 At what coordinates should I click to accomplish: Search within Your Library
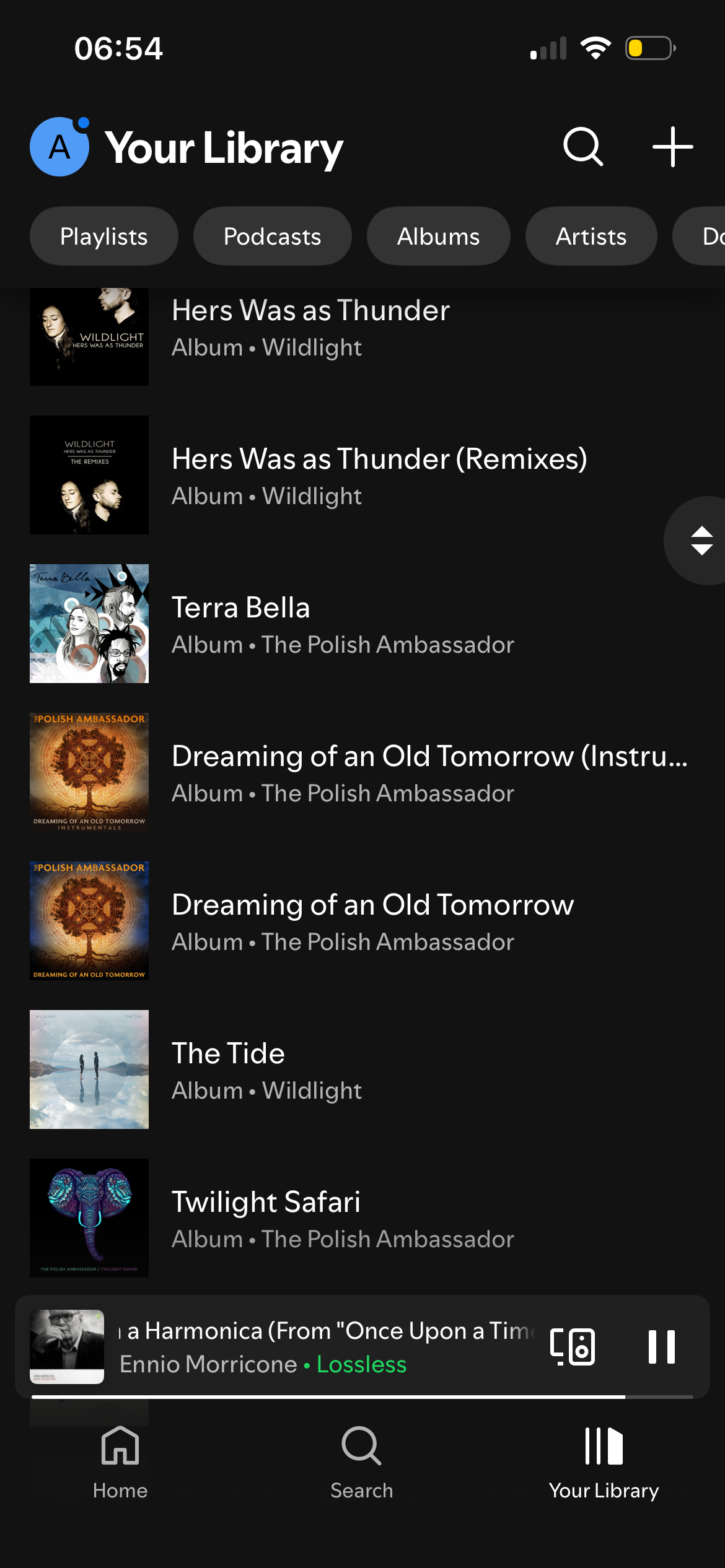582,147
